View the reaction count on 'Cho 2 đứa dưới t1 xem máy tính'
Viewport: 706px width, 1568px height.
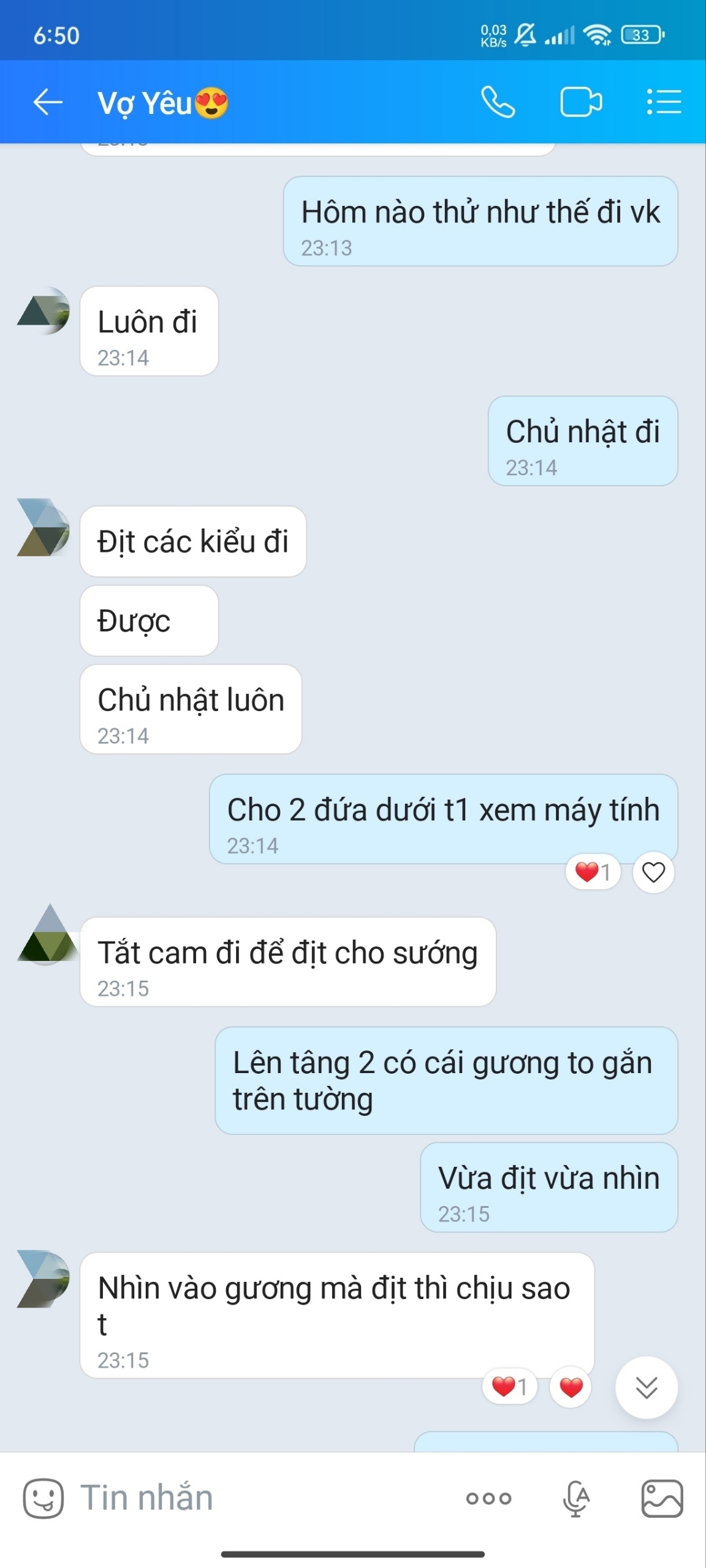click(x=593, y=872)
